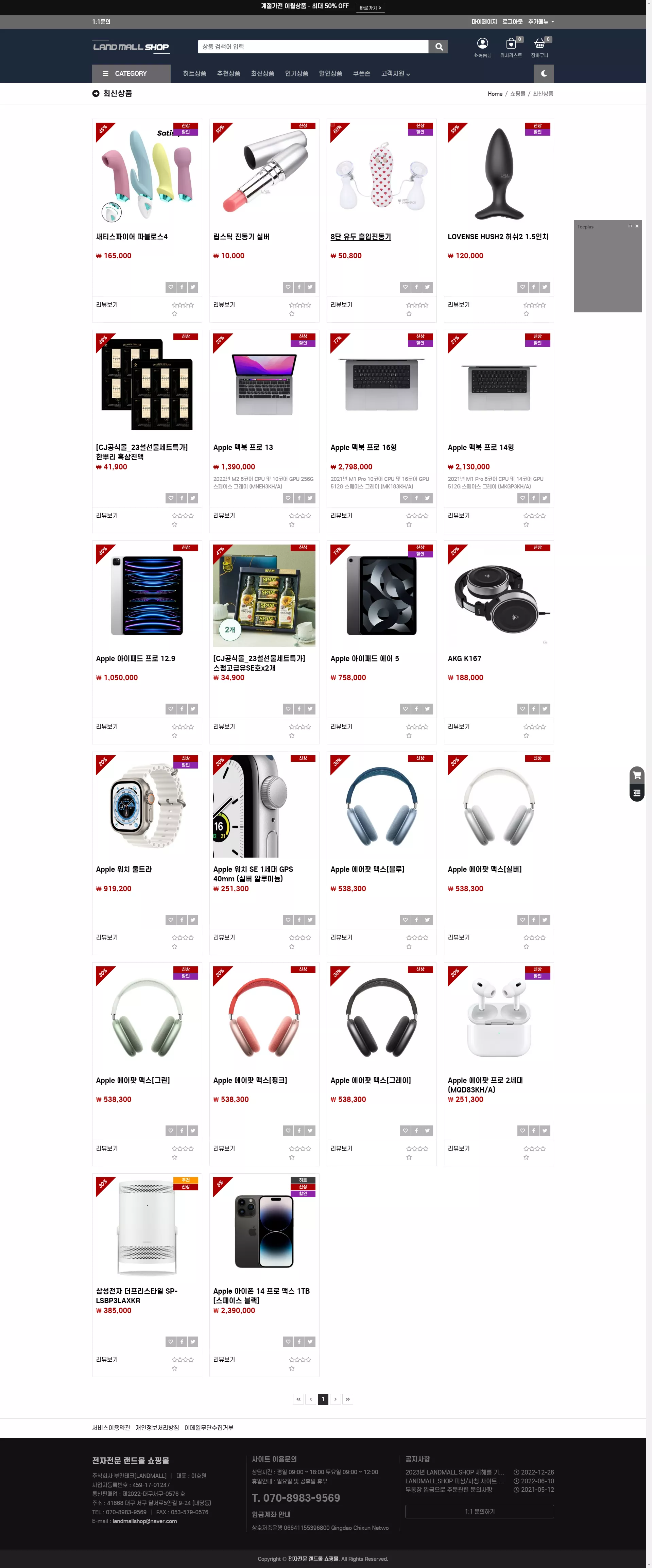Tap the 1:1 문의하기 button
This screenshot has width=652, height=1568.
point(479,1511)
